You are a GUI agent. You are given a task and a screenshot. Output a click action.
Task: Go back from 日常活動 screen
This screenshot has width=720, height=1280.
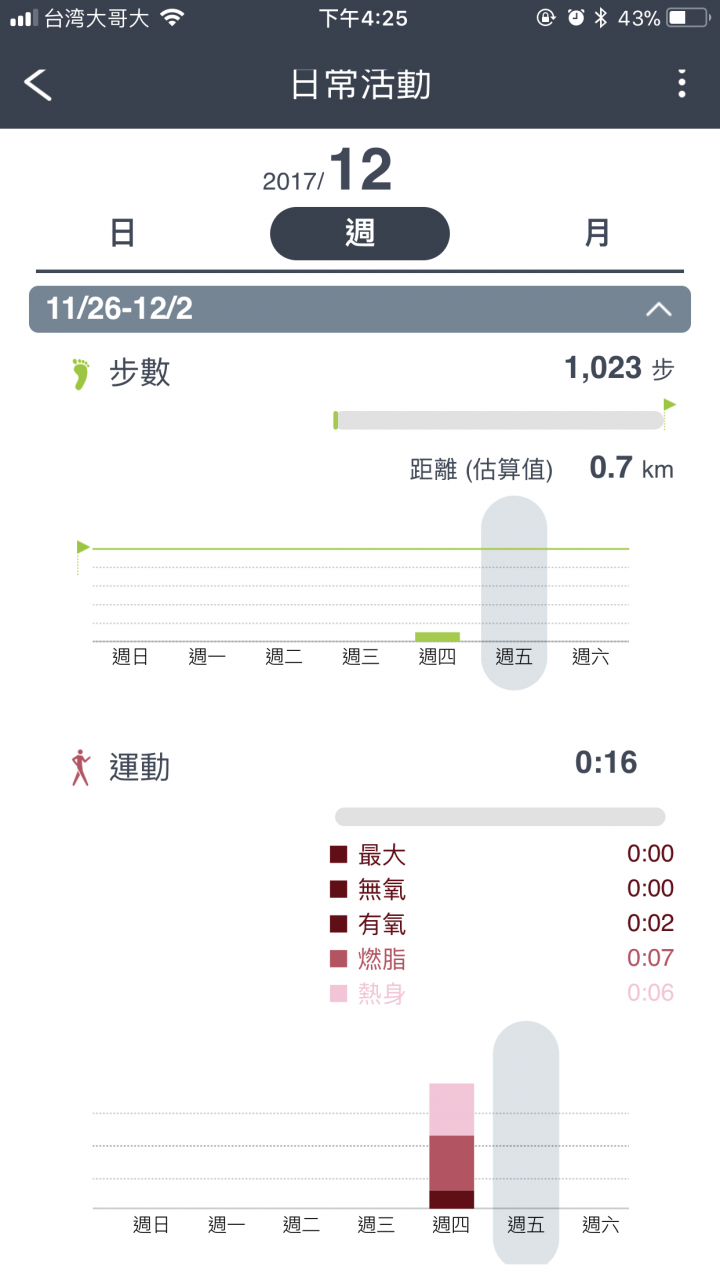(38, 84)
